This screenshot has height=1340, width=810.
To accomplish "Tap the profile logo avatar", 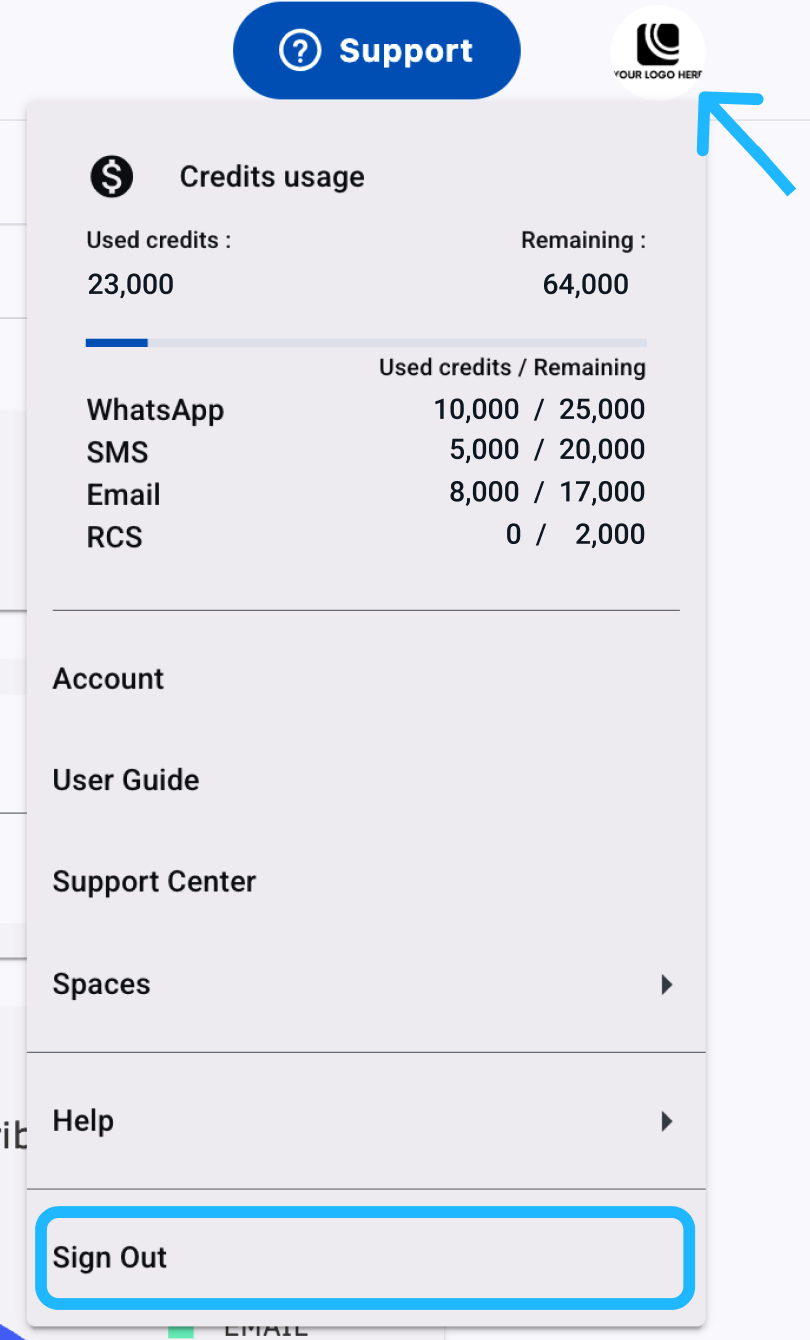I will coord(657,51).
